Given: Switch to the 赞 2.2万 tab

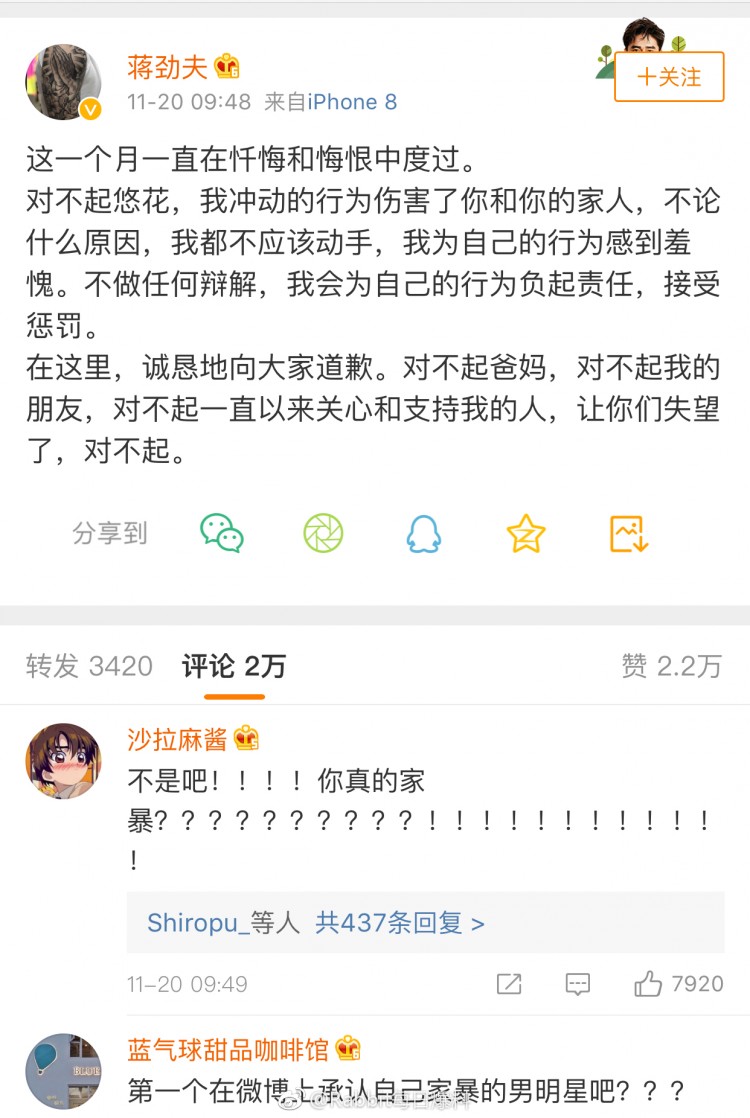Looking at the screenshot, I should 671,667.
